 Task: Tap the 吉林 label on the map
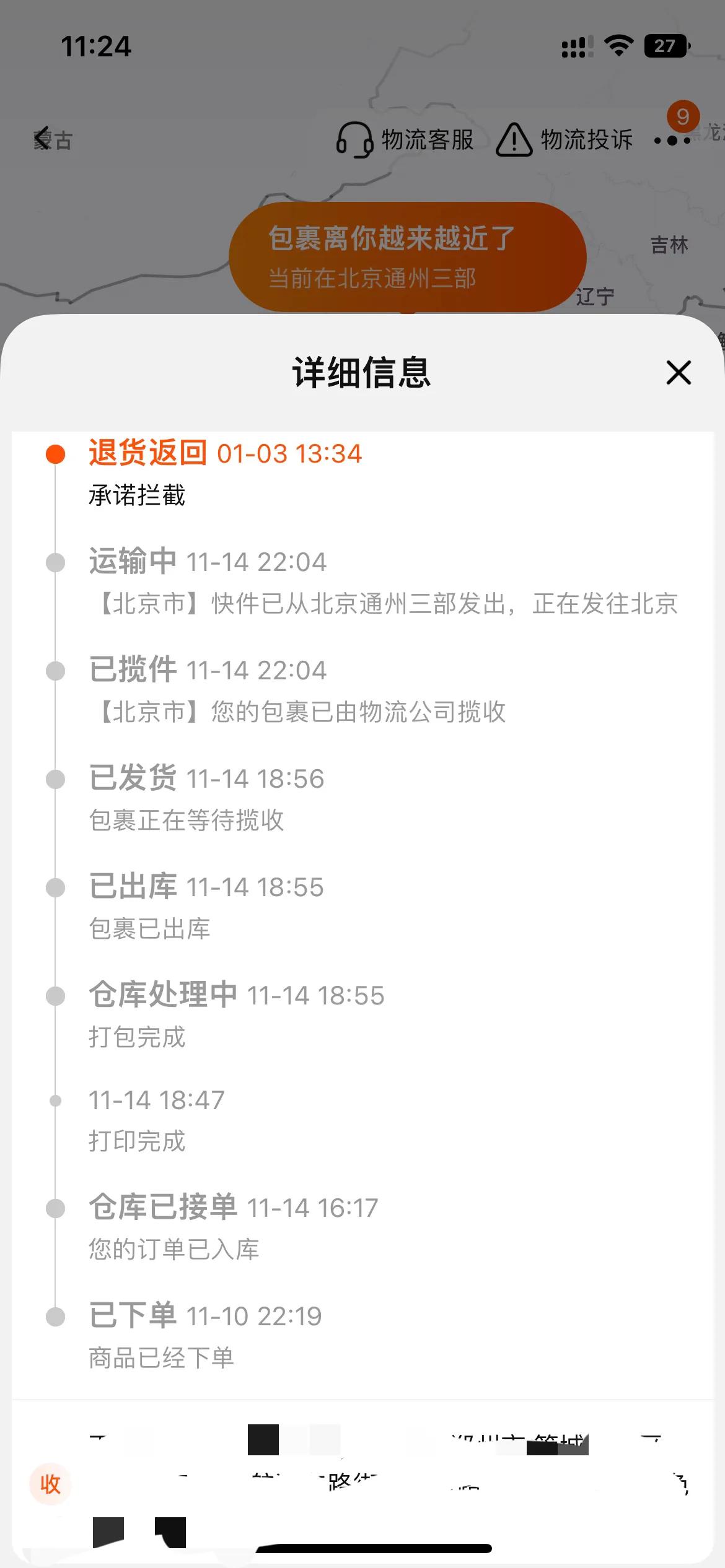click(668, 245)
